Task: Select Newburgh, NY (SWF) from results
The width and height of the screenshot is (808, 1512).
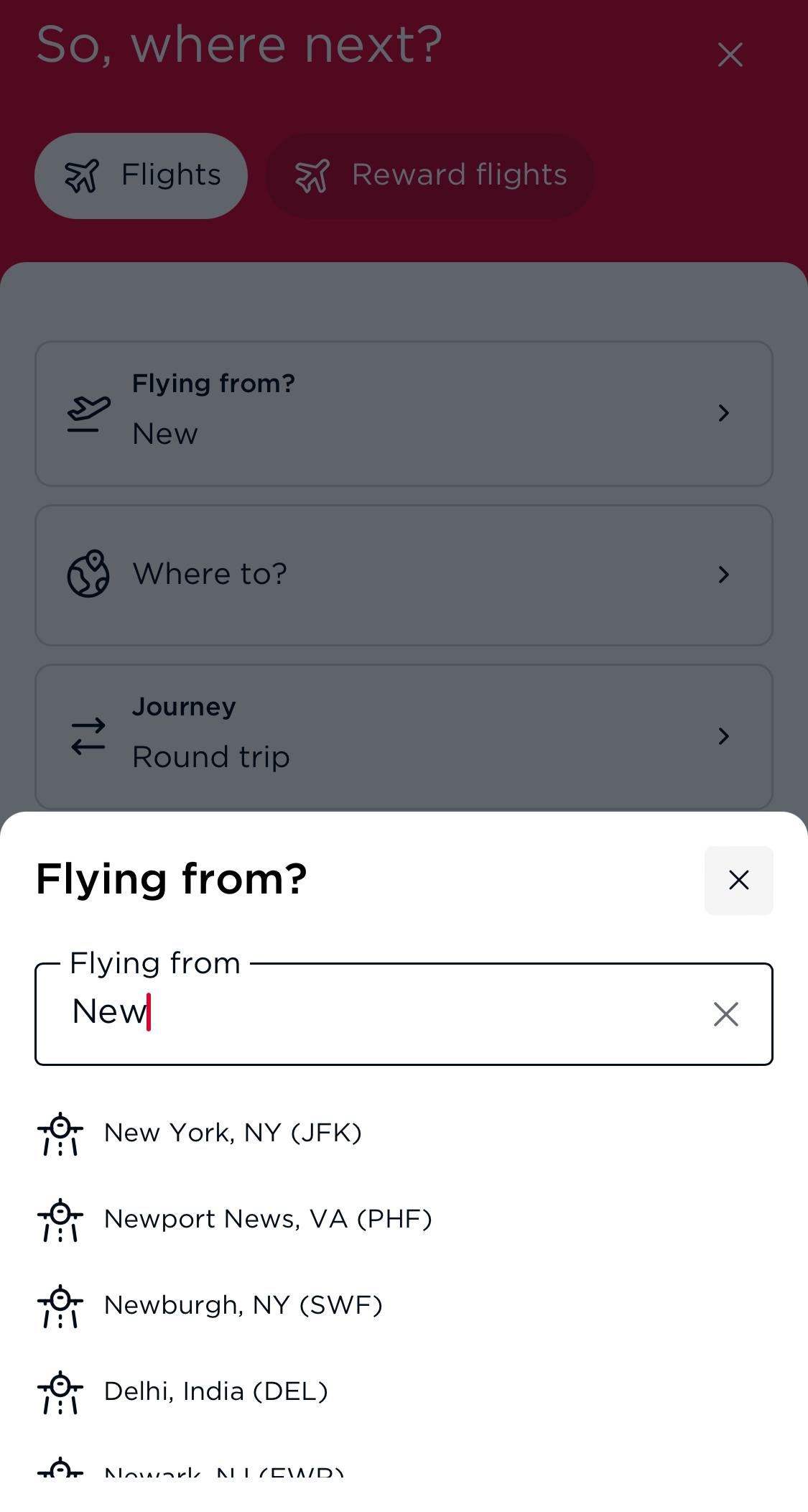Action: [x=243, y=1305]
